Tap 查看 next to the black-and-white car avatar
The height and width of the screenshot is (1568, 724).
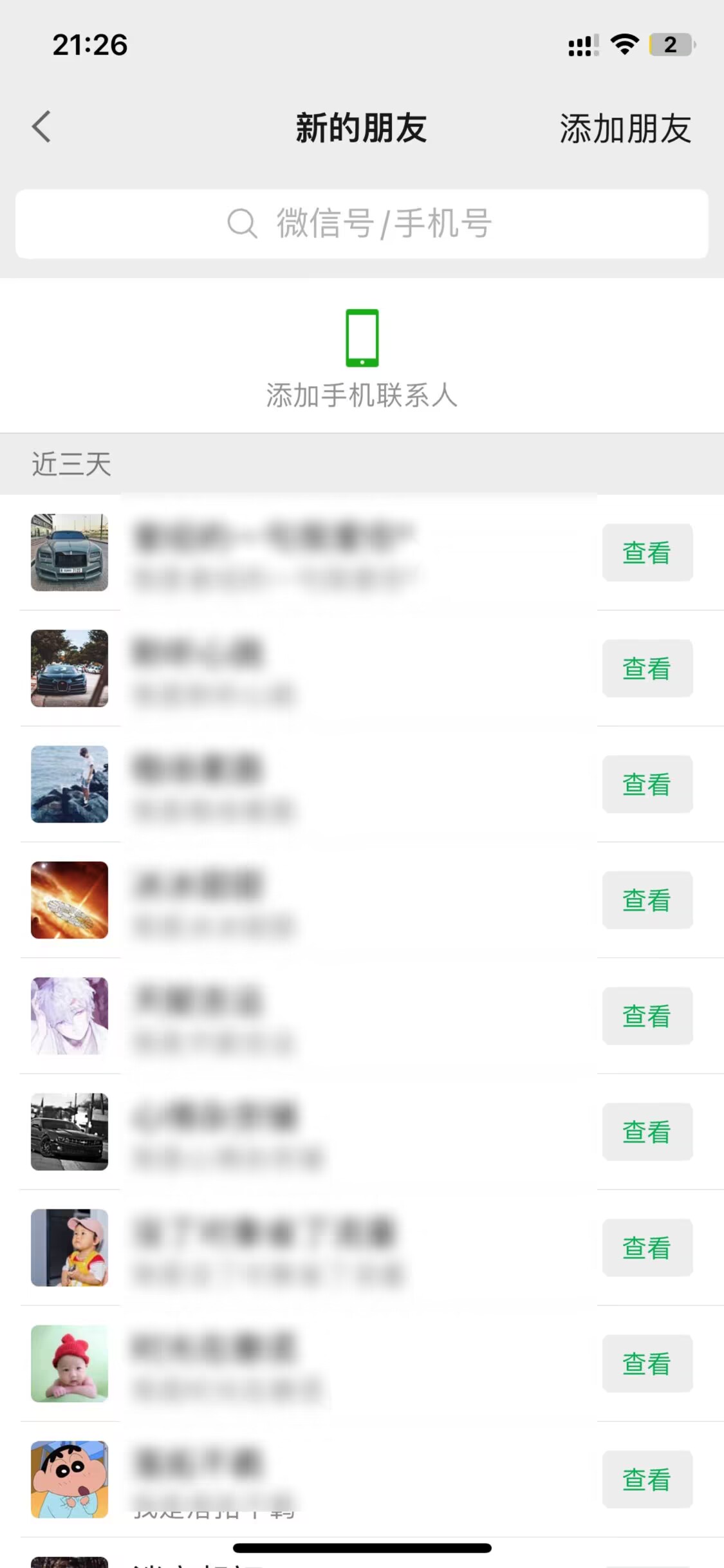(x=647, y=1132)
